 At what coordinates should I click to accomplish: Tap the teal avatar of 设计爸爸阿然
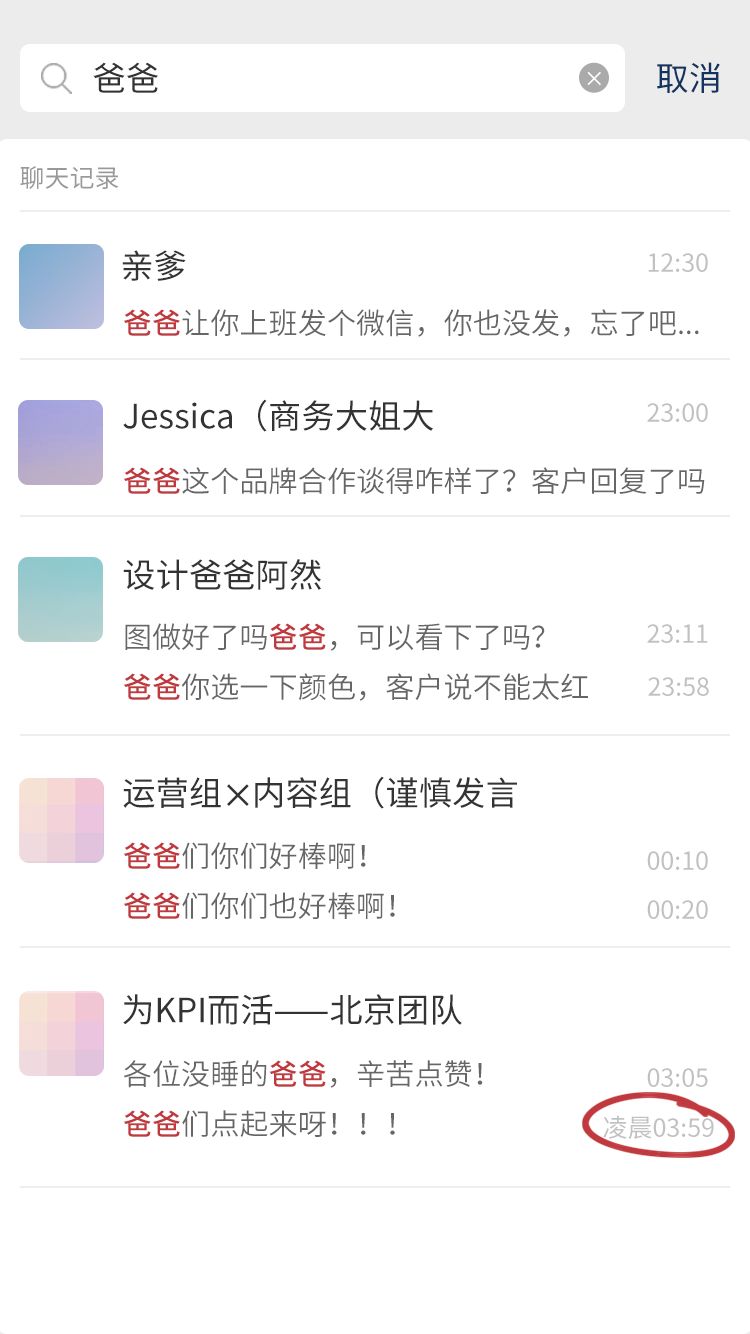point(60,598)
